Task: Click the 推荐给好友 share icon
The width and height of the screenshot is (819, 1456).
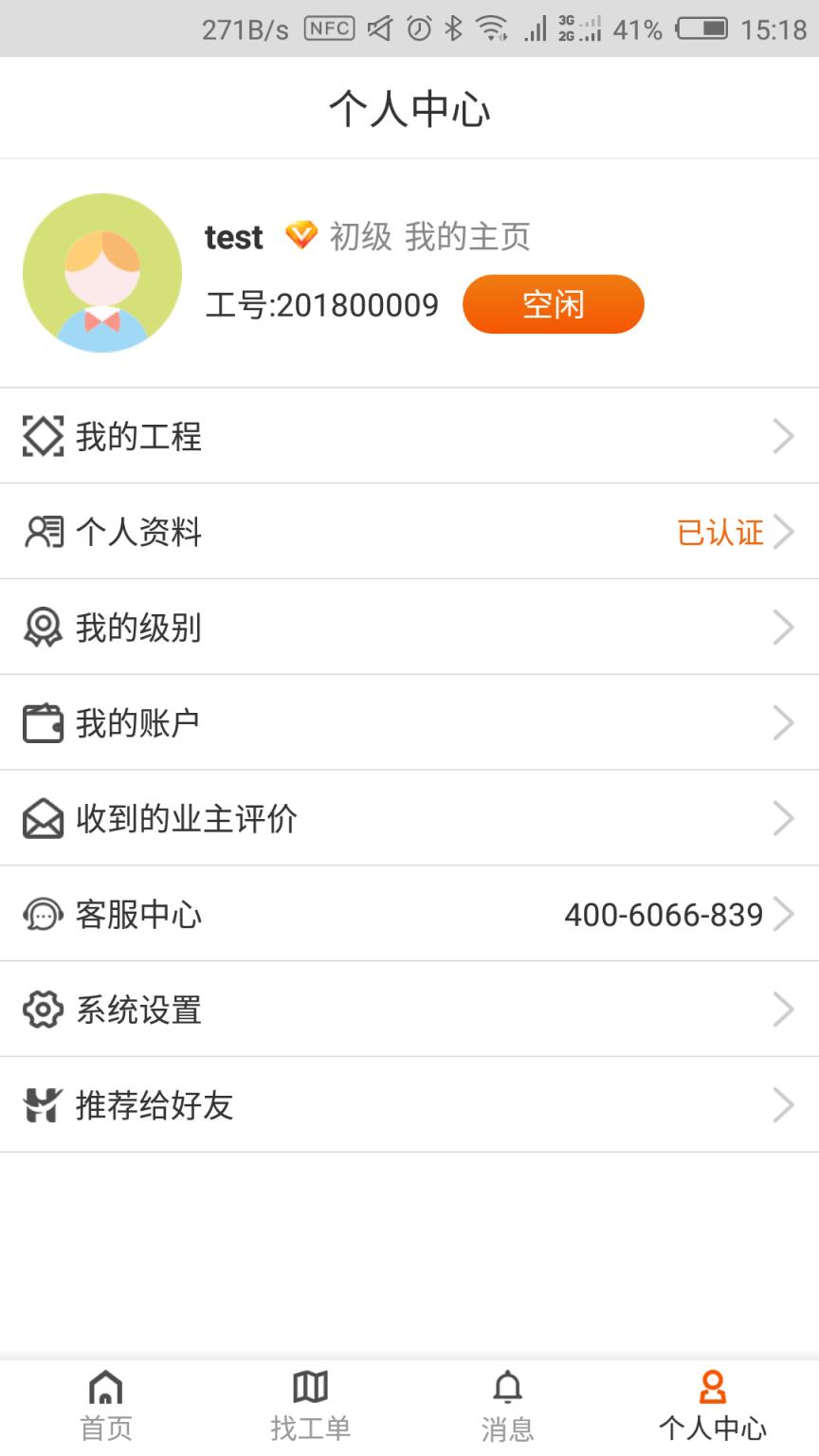Action: [x=42, y=1106]
